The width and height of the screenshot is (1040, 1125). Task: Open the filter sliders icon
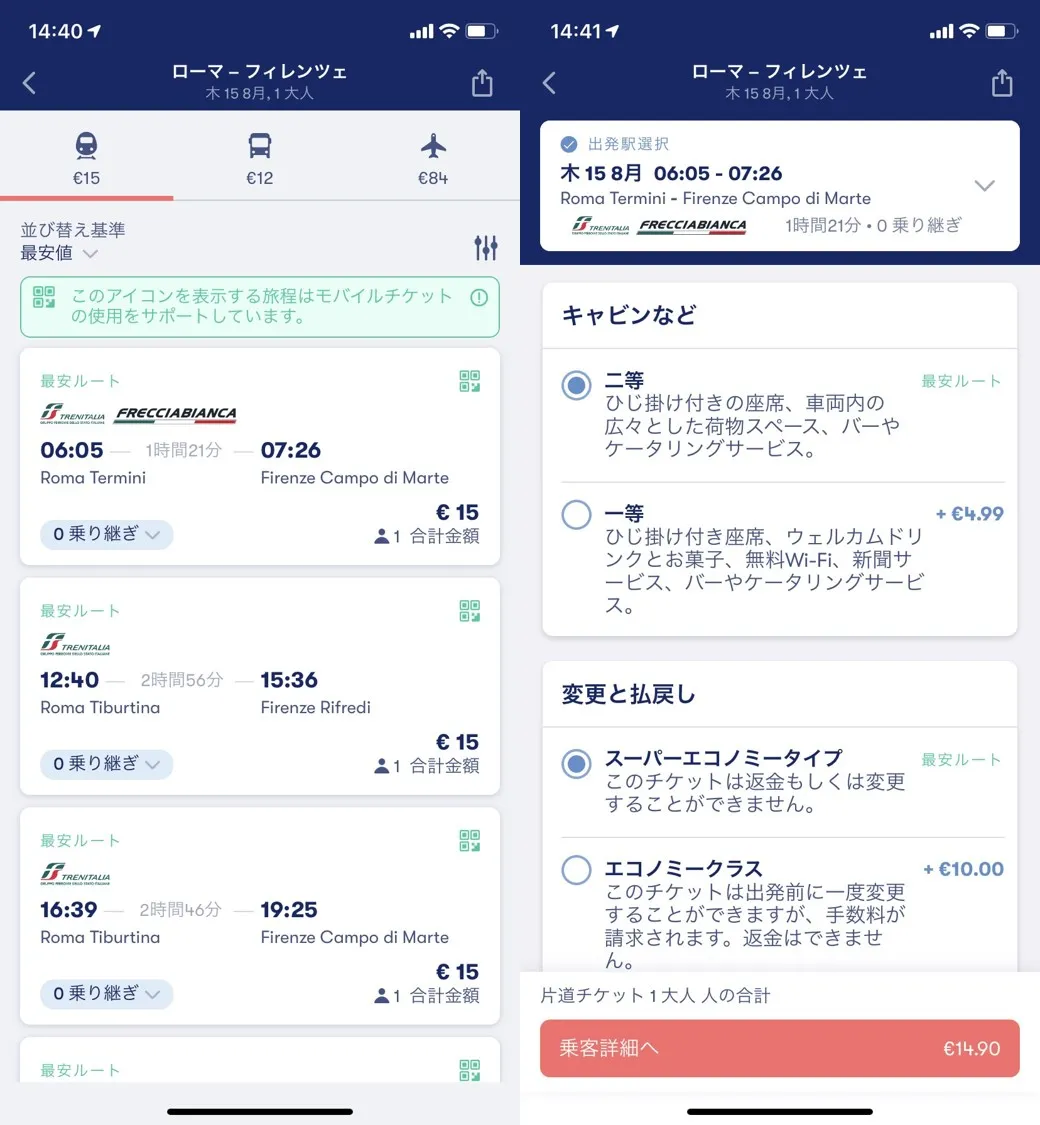coord(486,247)
